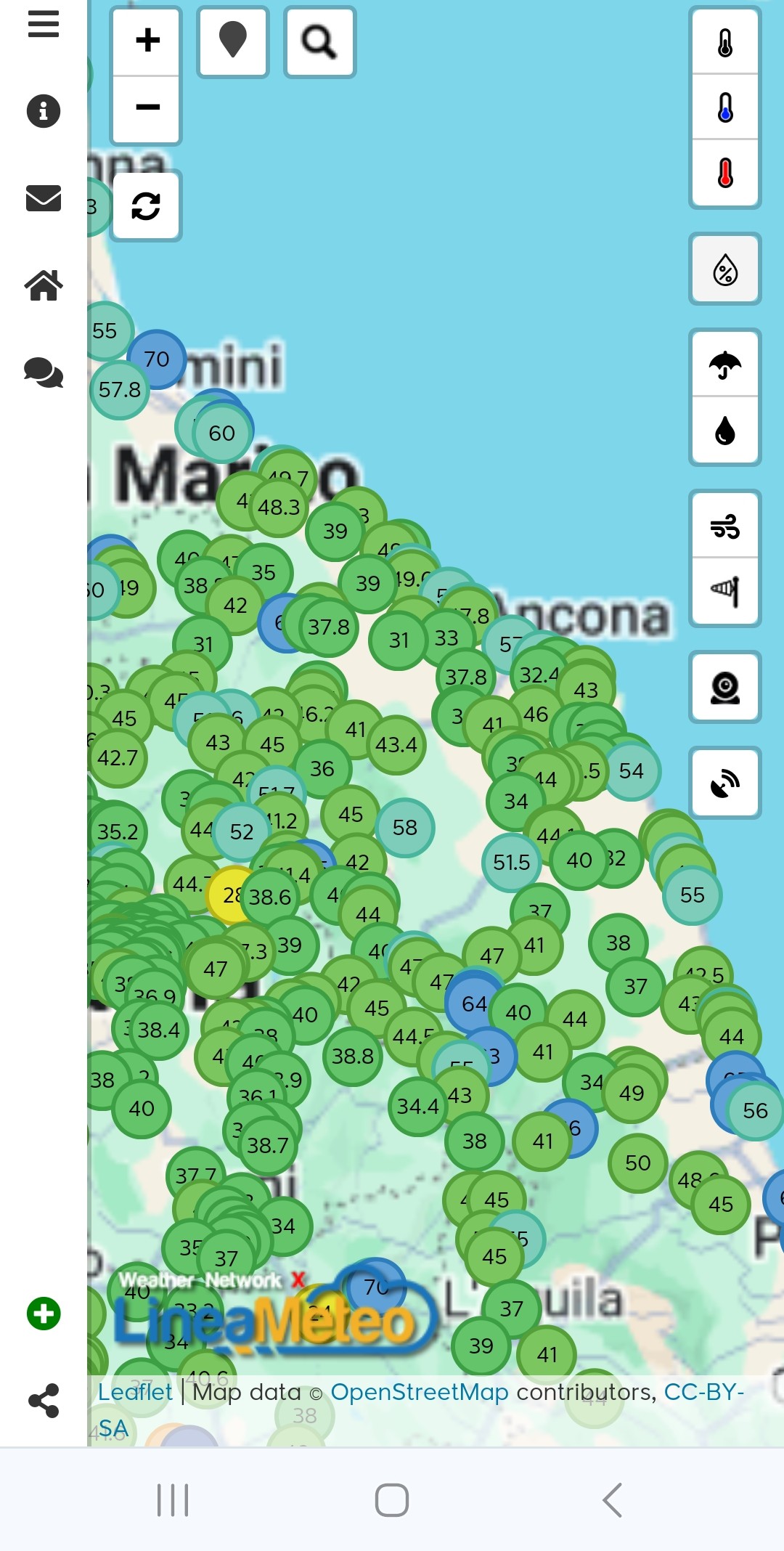
Task: Zoom out of the map
Action: coord(147,107)
